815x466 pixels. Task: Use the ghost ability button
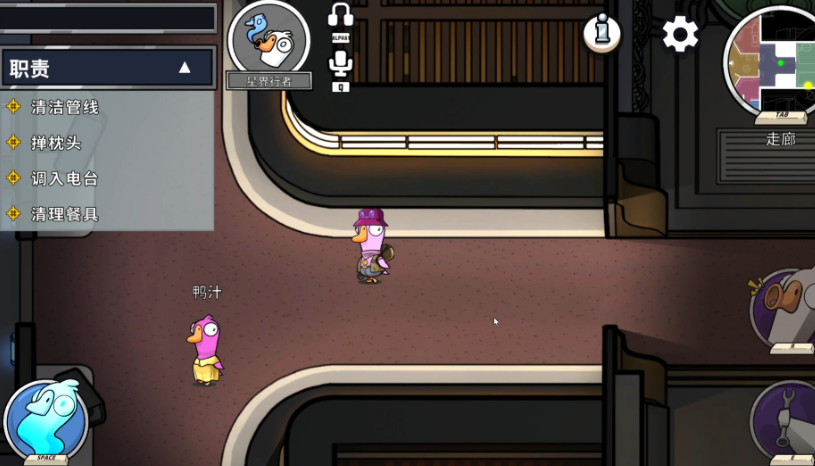[x=44, y=420]
